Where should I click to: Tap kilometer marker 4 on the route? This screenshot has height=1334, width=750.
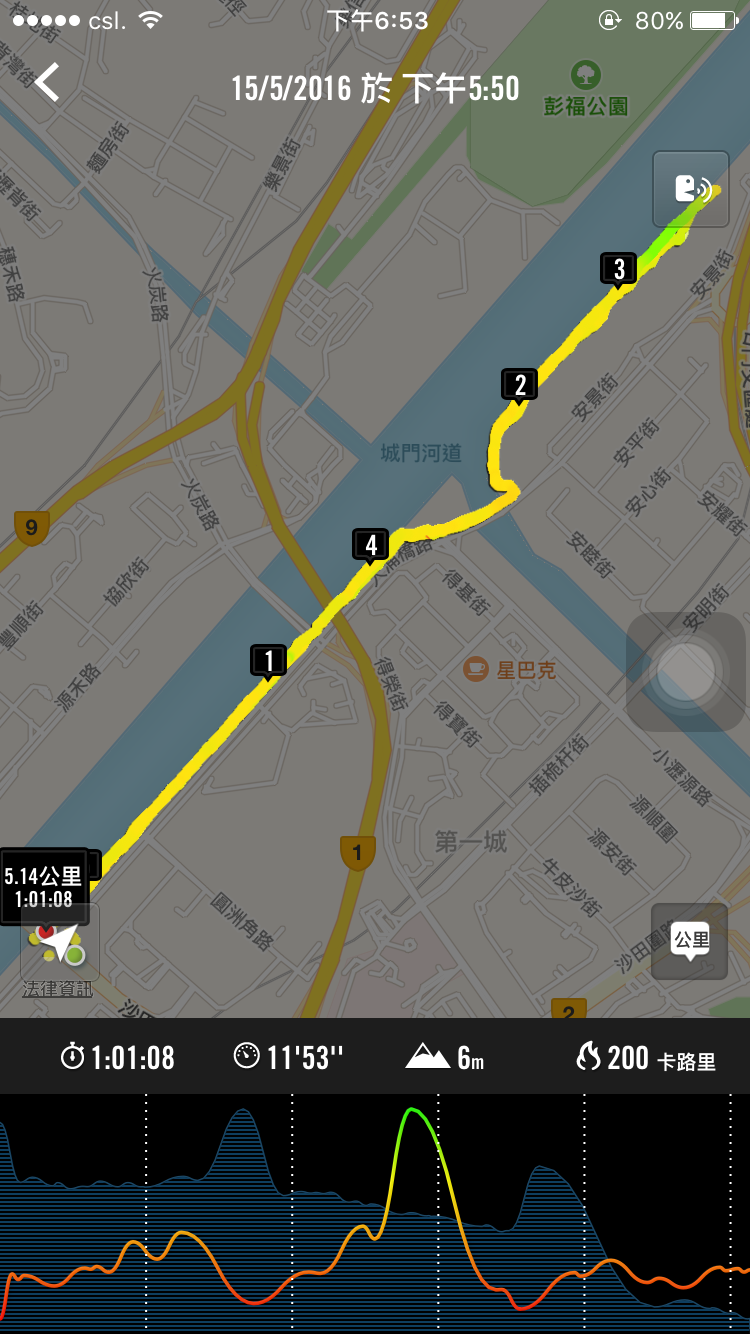(x=371, y=545)
